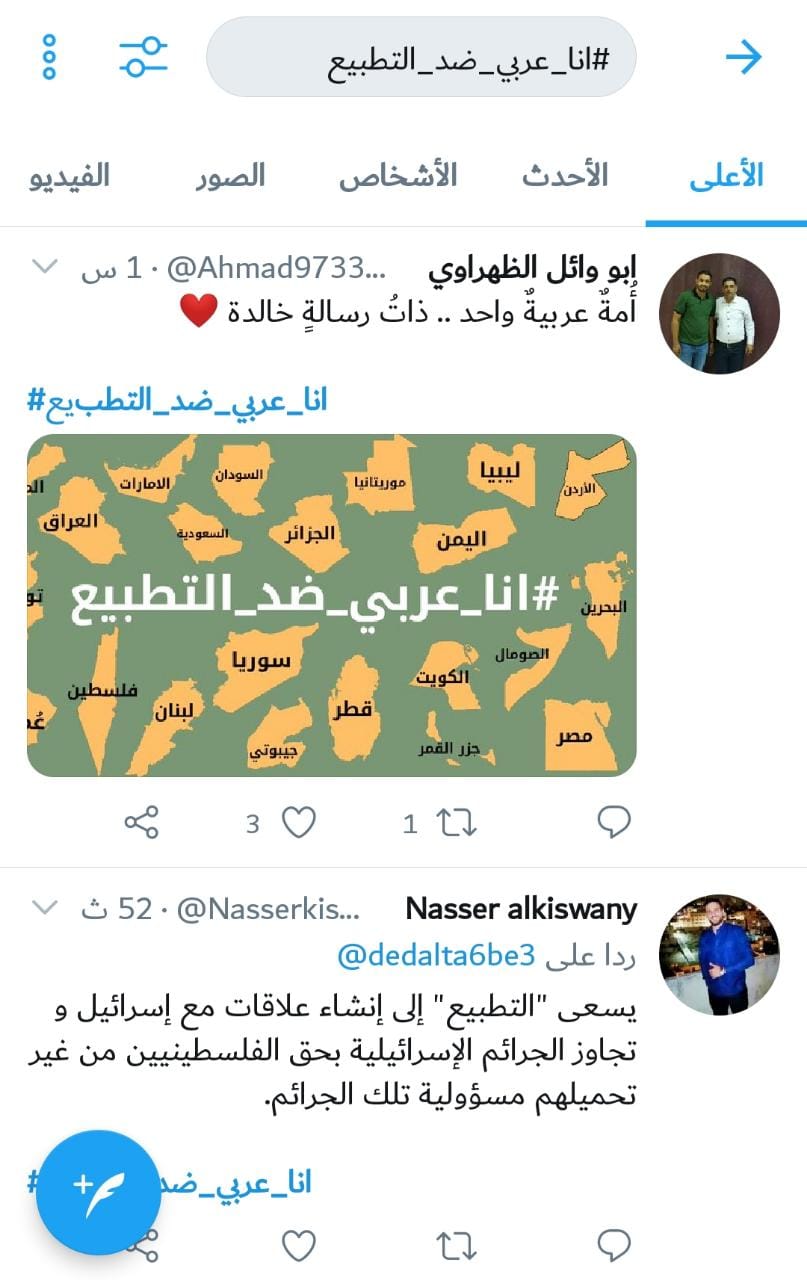Screen dimensions: 807x1280
Task: Expand the chevron menu on ابو وائل الظهراوي's tweet
Action: coord(45,268)
